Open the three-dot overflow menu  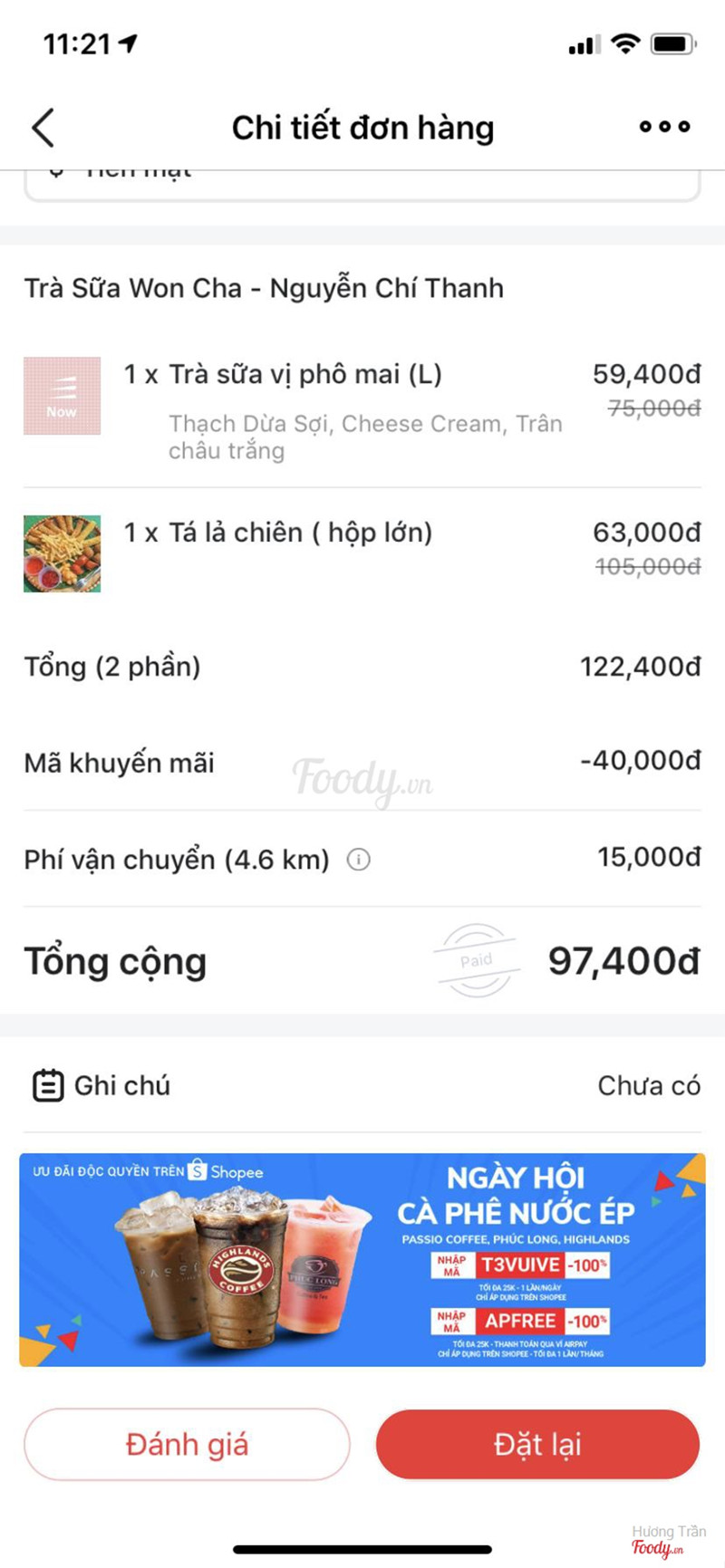[664, 127]
